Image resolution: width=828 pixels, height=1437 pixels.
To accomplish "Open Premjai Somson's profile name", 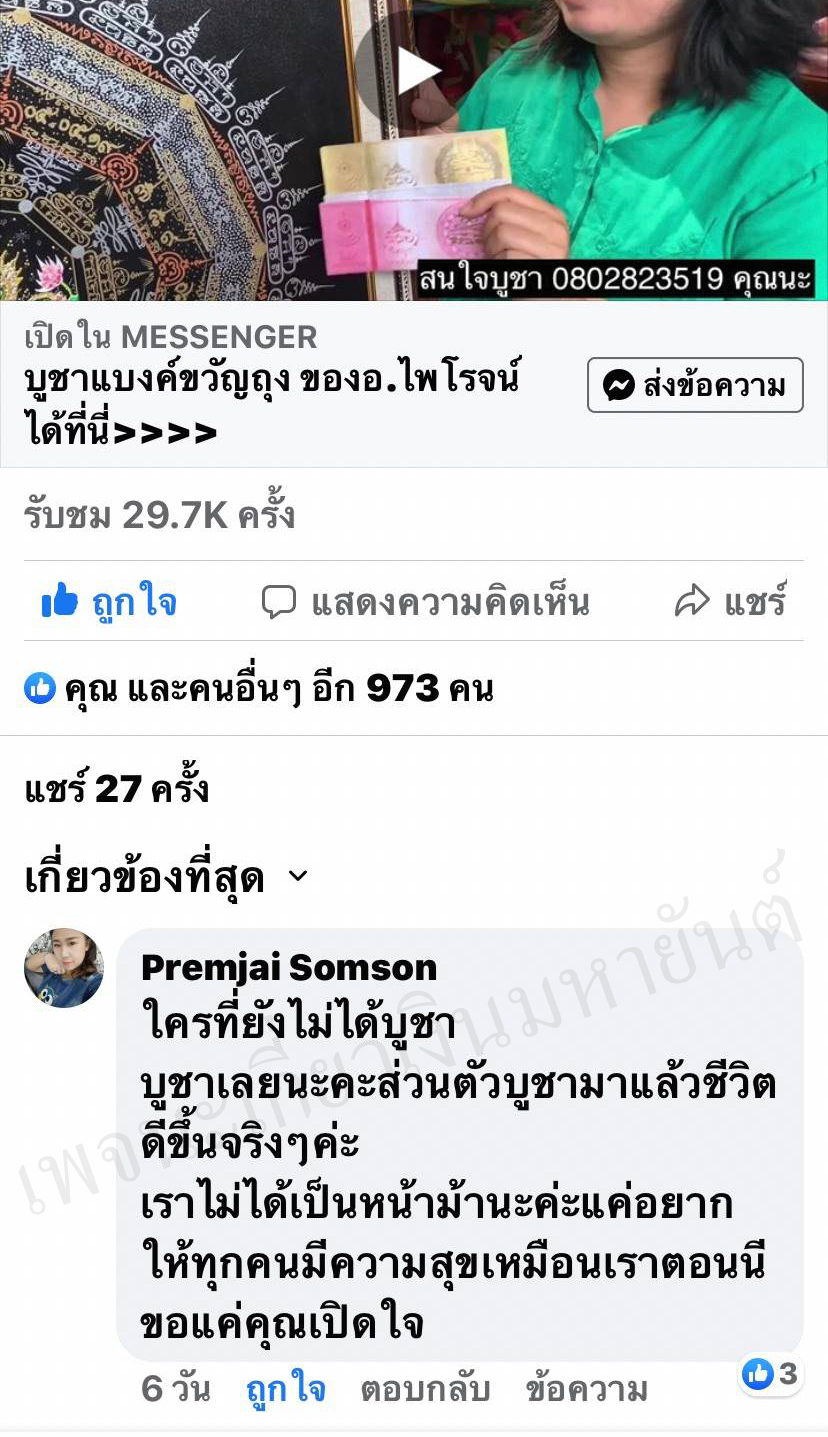I will point(289,967).
